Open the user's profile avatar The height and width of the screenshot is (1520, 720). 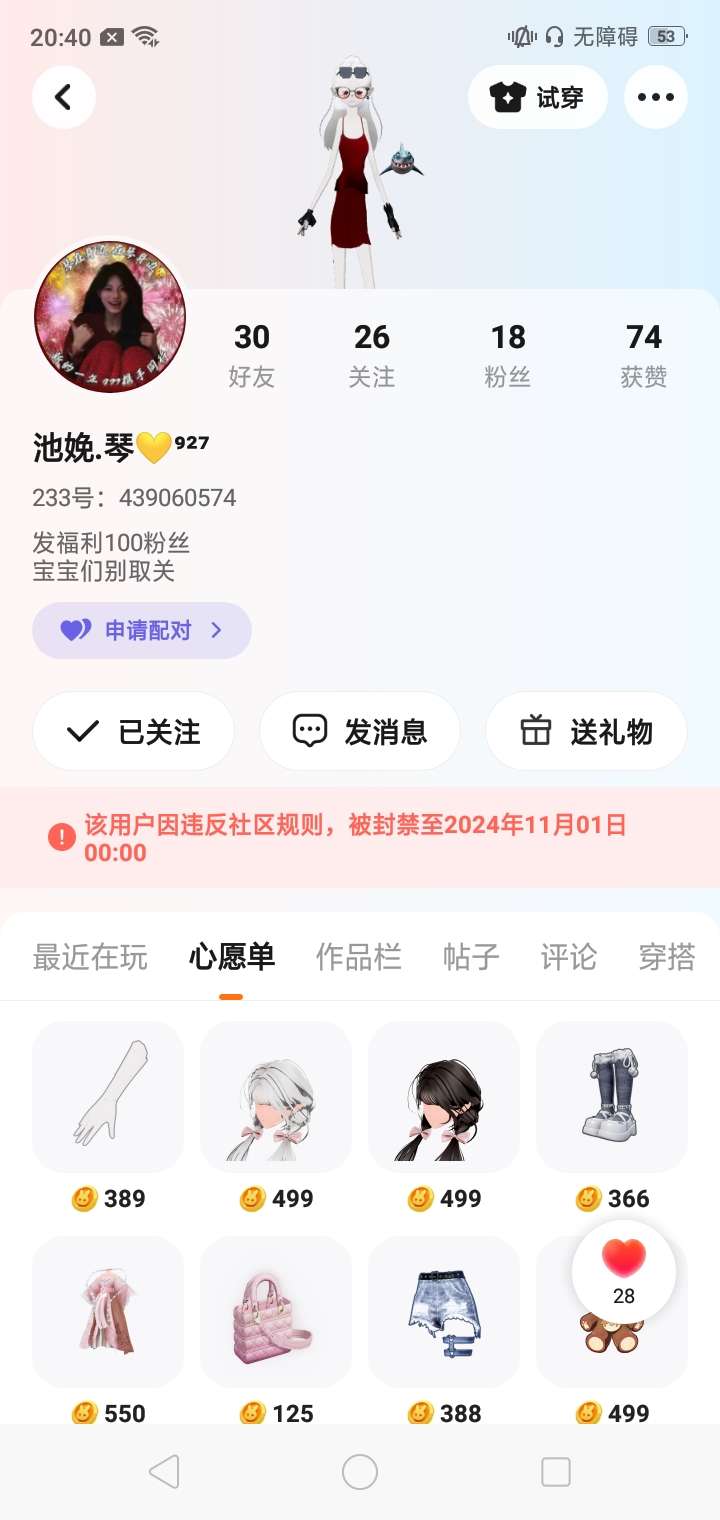(110, 317)
